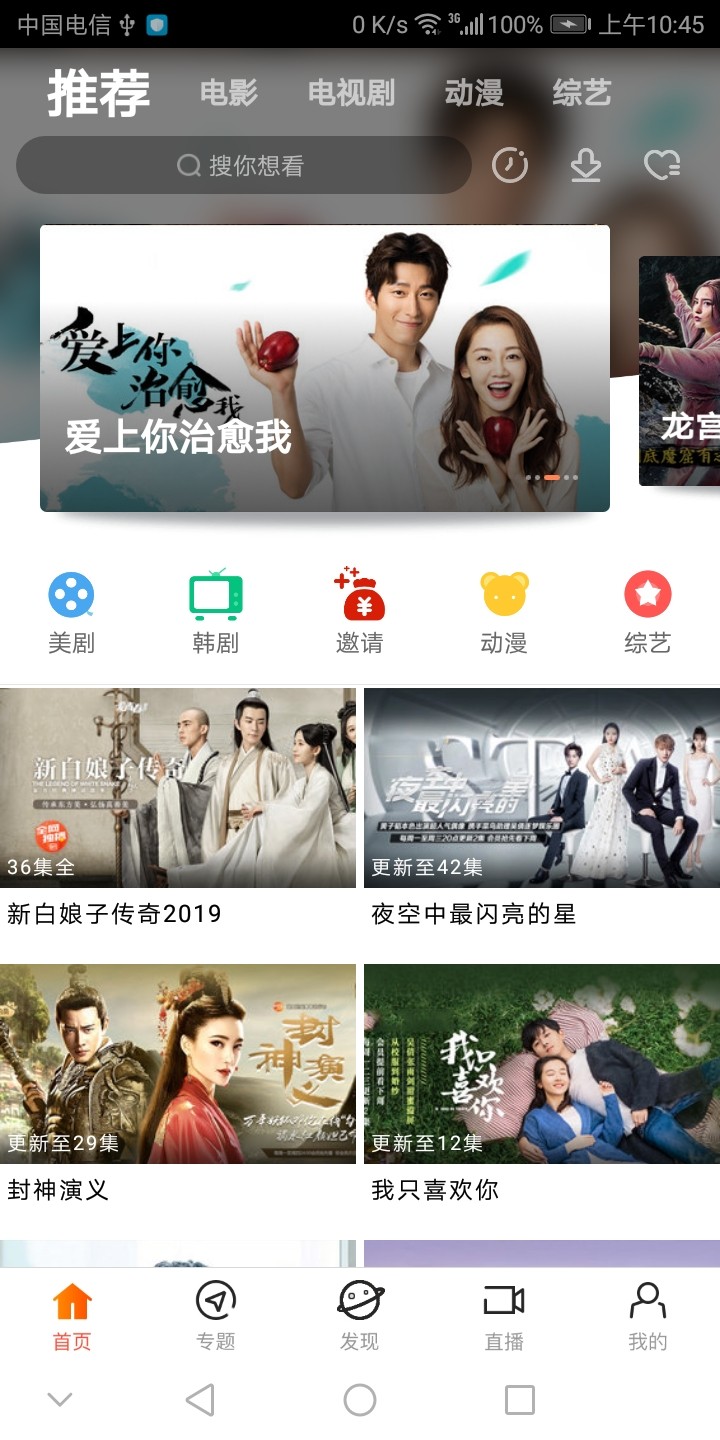Switch to the 综艺 tab at top
Screen dimensions: 720x1440
coord(581,93)
